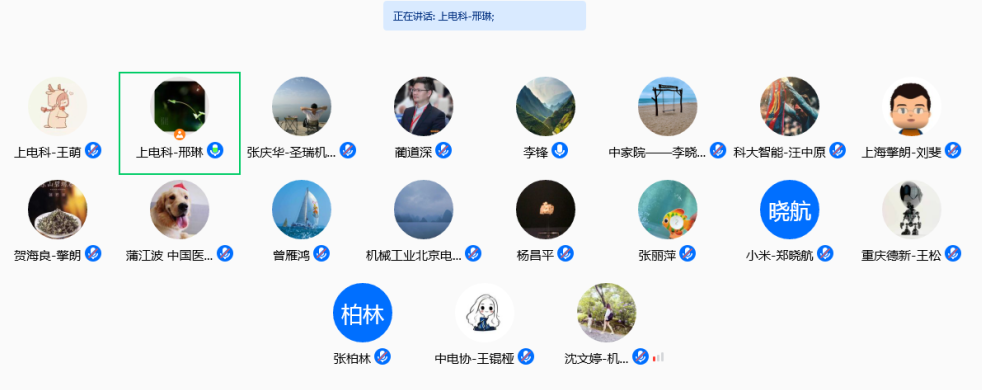The height and width of the screenshot is (390, 982).
Task: Open 张丽萍's participant tile
Action: pos(668,222)
